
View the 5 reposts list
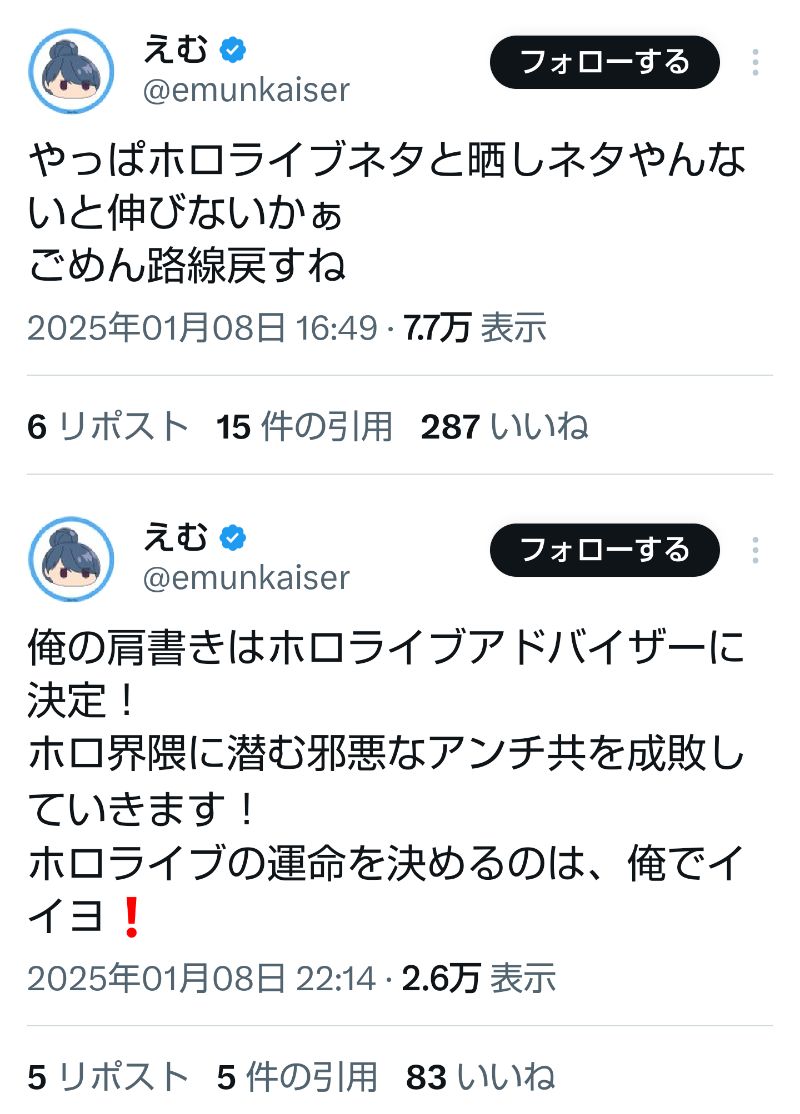108,1077
